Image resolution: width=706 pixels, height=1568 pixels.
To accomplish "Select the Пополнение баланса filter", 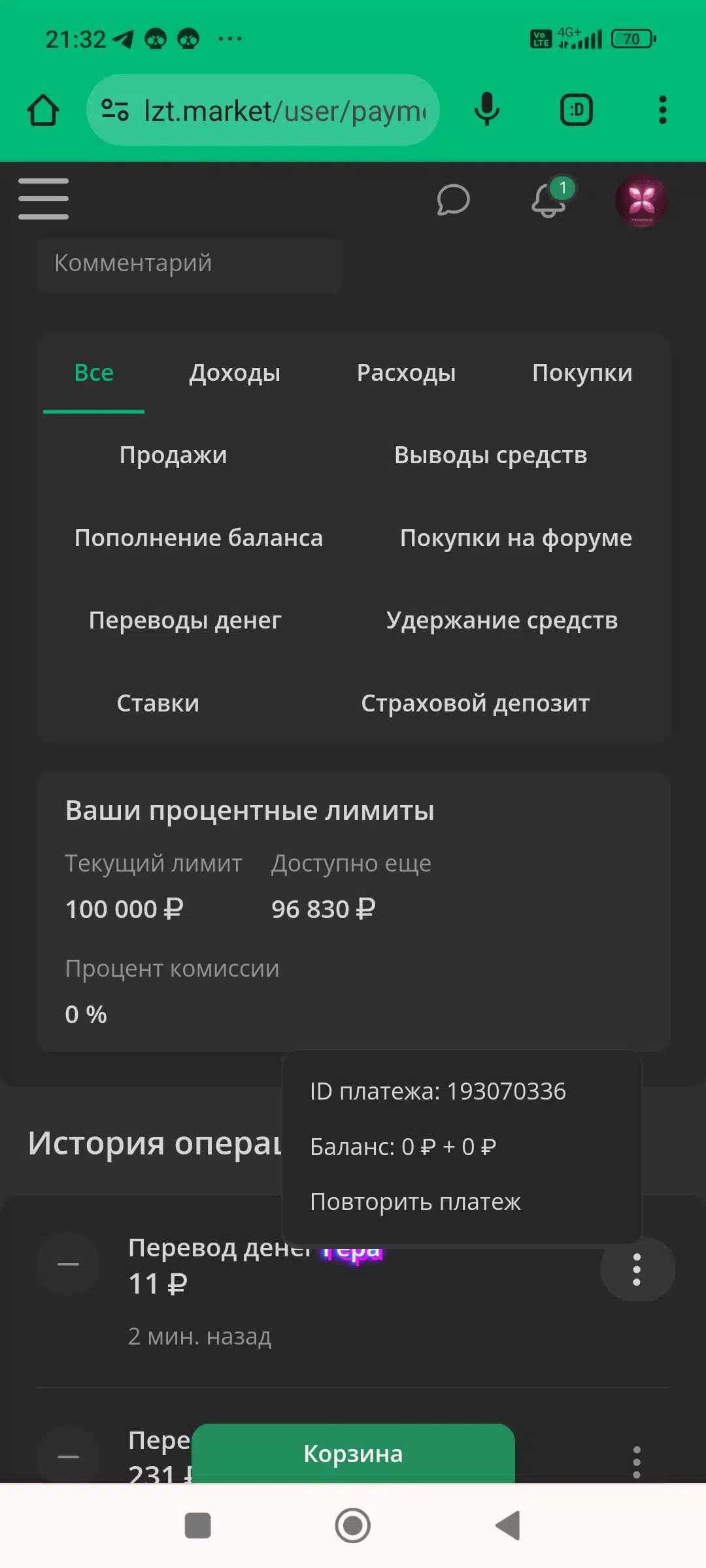I will pyautogui.click(x=198, y=538).
